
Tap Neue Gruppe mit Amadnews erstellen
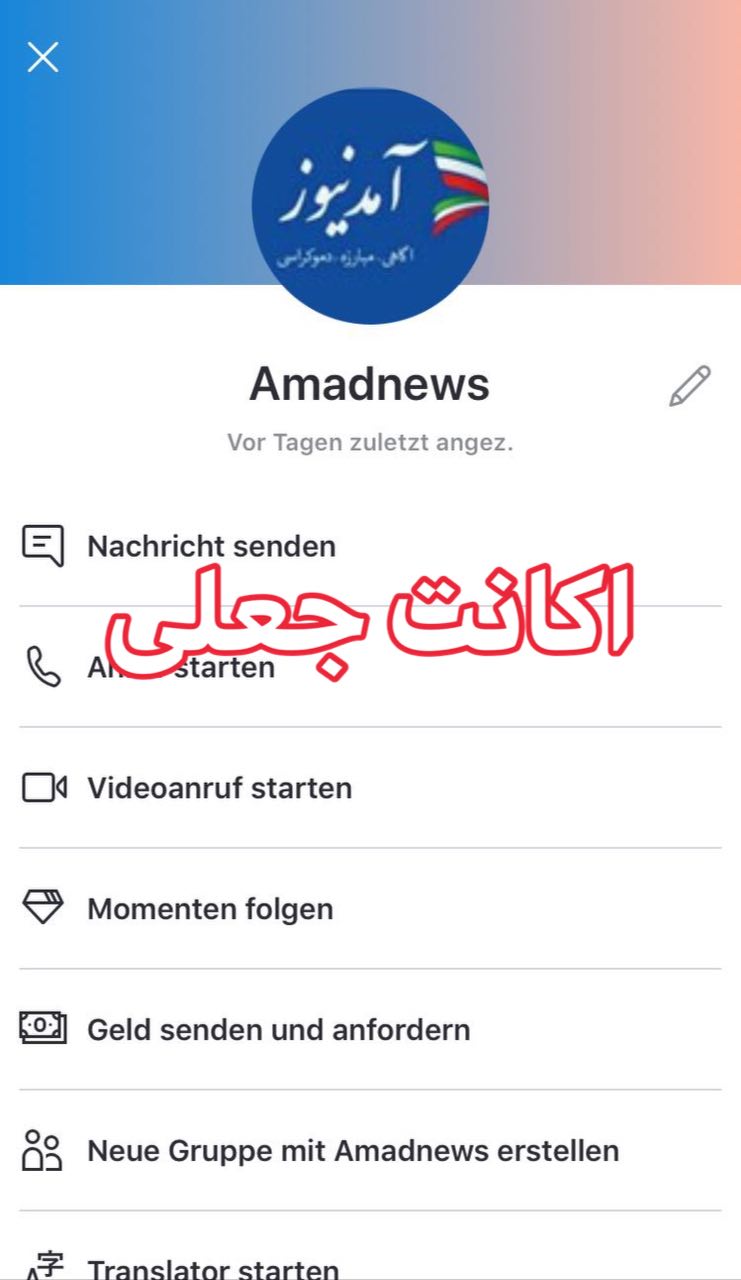coord(352,1151)
